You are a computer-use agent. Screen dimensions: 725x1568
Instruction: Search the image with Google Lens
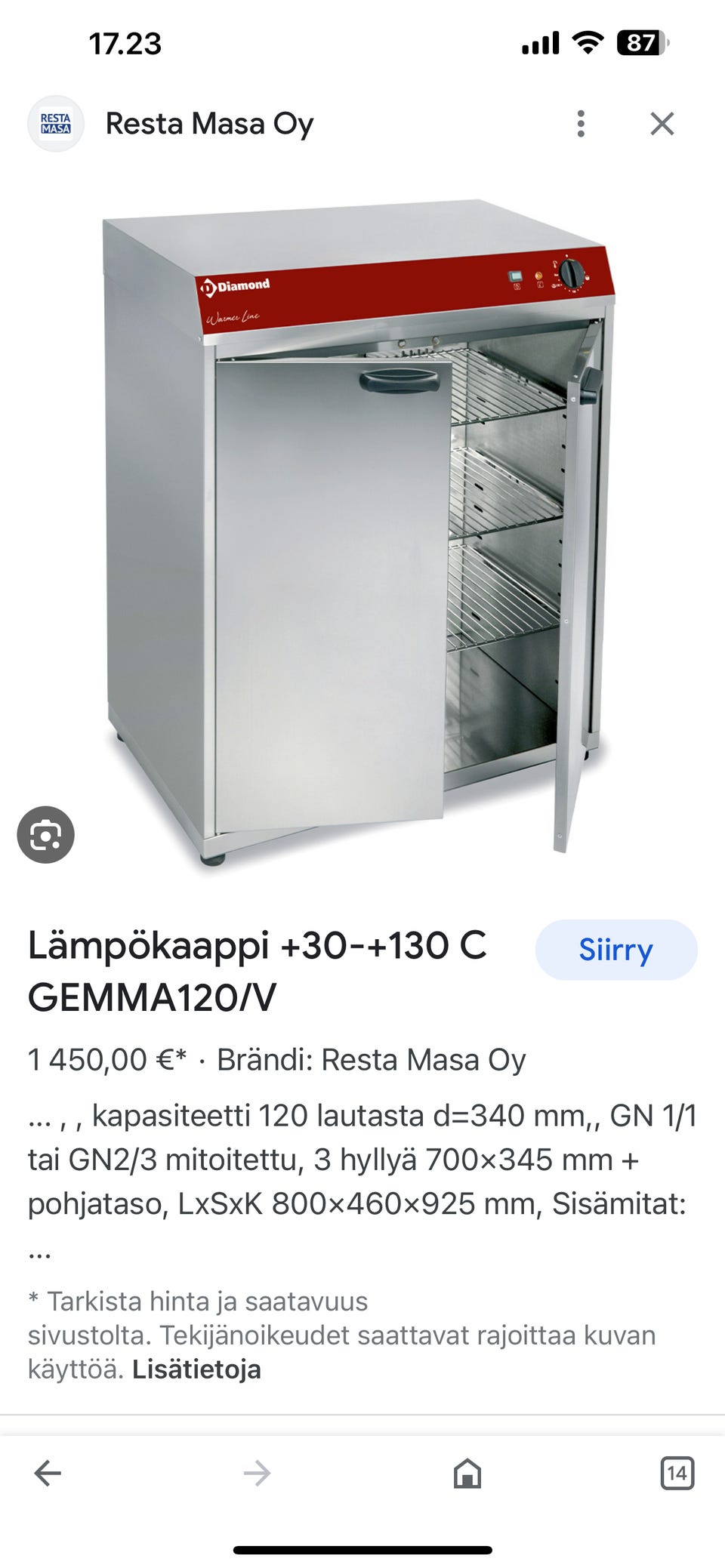pos(45,834)
